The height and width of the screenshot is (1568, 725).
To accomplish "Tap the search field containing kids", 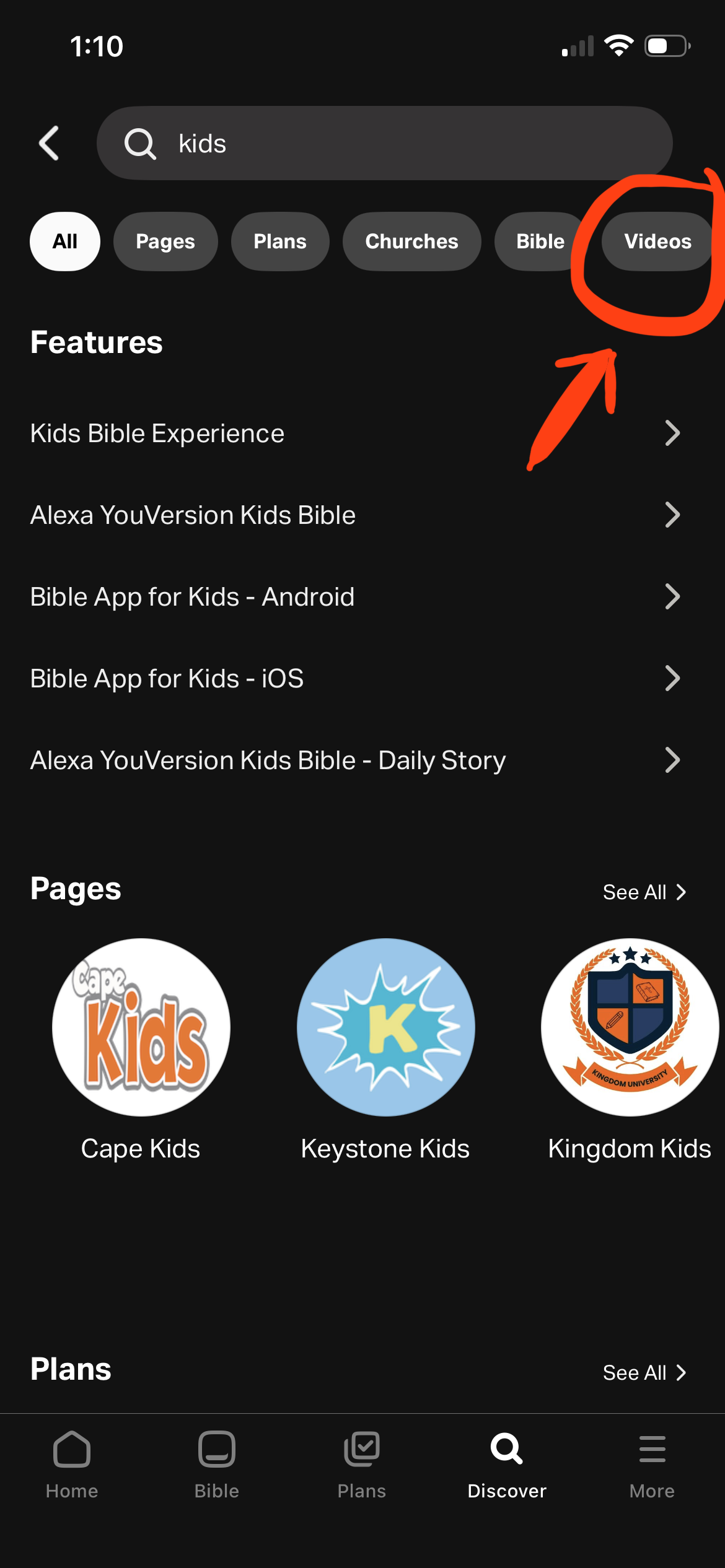I will [384, 143].
